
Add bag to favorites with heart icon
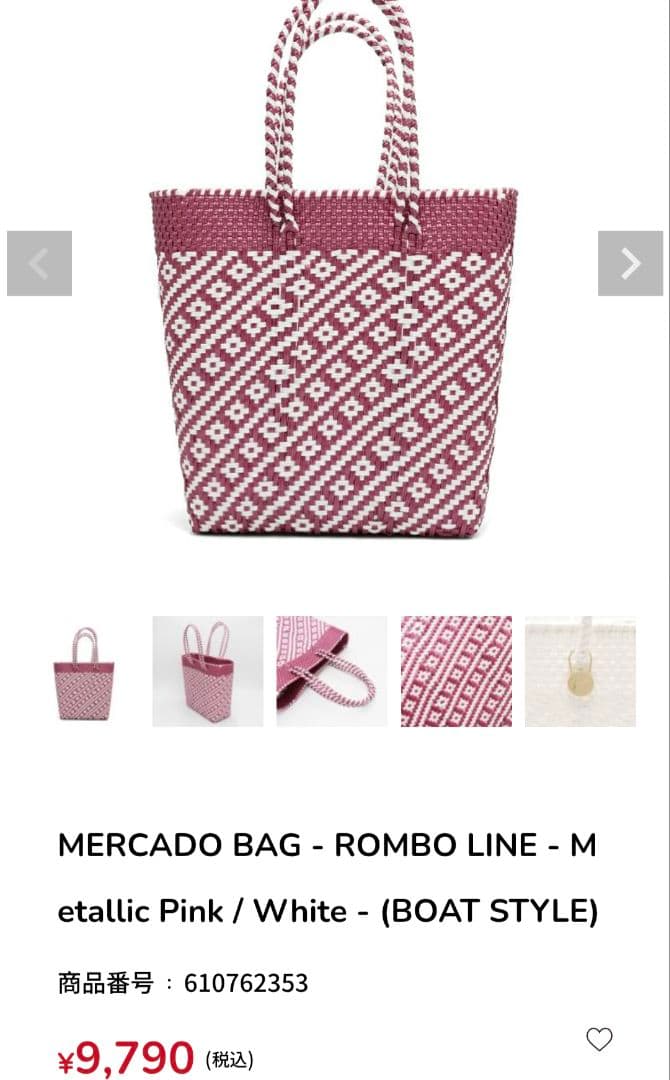(x=599, y=1039)
